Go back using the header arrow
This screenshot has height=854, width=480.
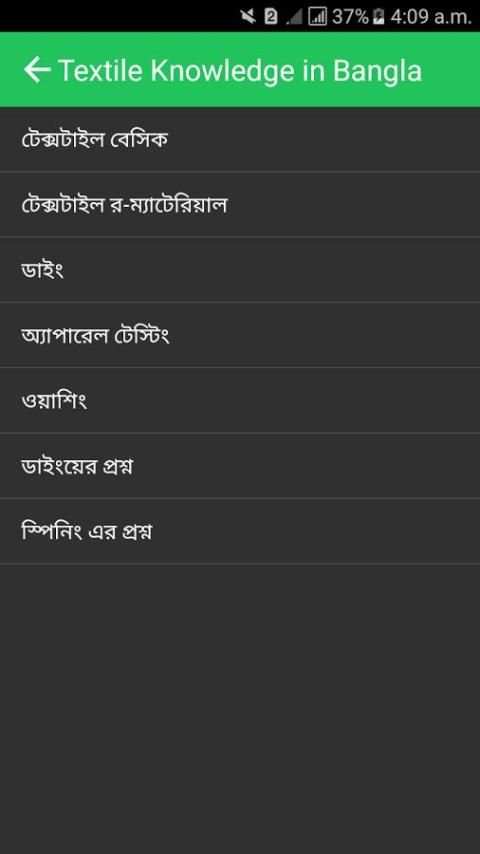click(x=37, y=70)
